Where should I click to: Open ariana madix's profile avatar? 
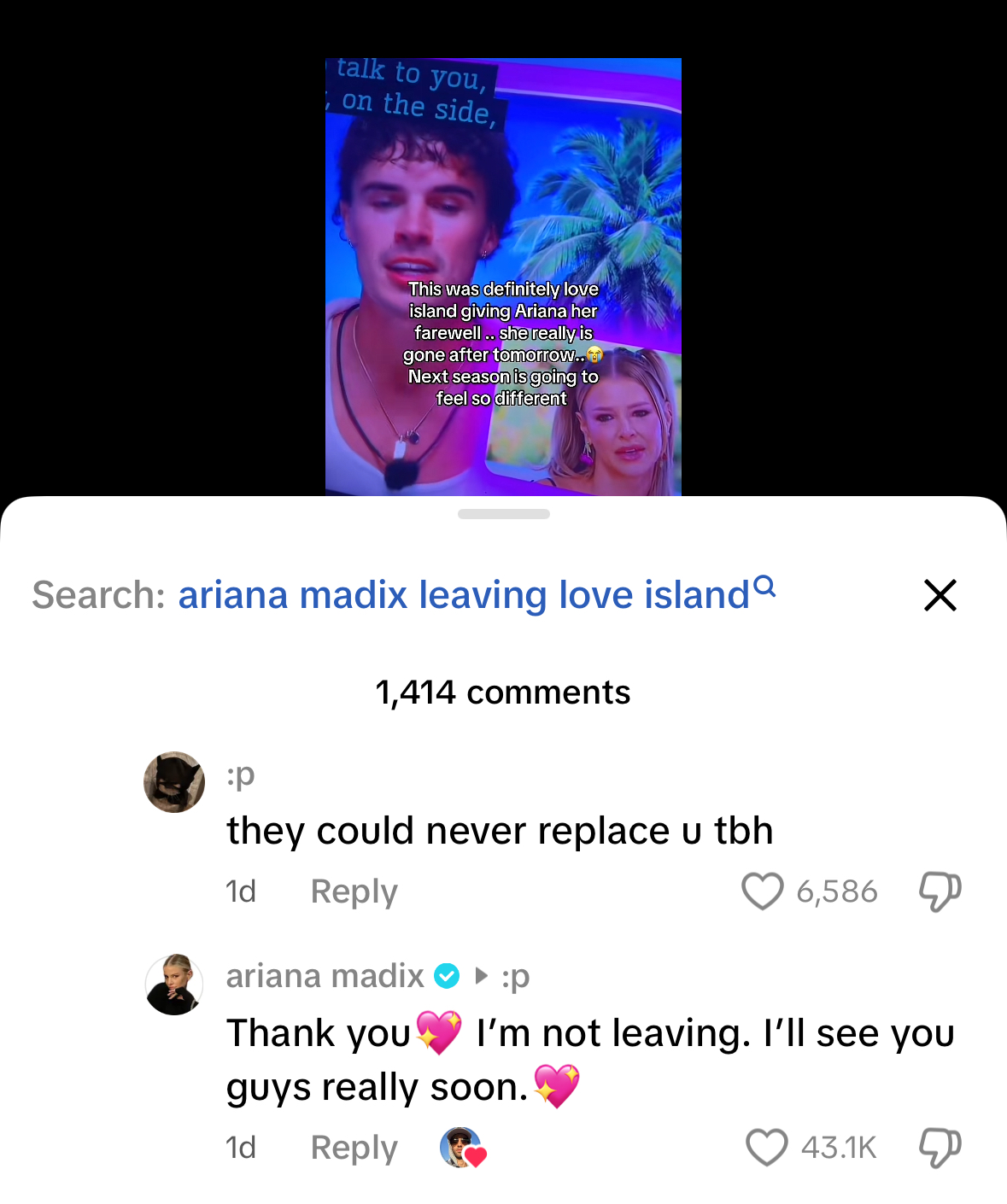point(174,985)
